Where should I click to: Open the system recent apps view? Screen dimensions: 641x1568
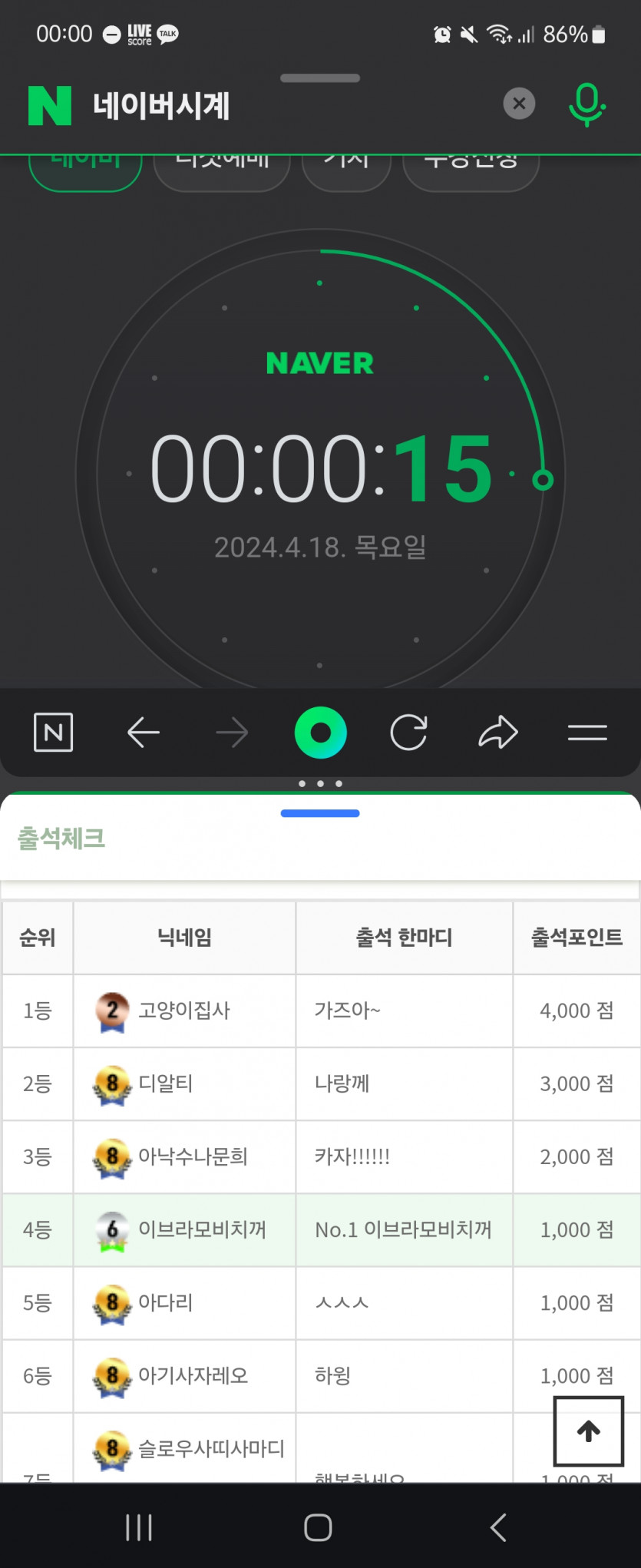[x=139, y=1527]
